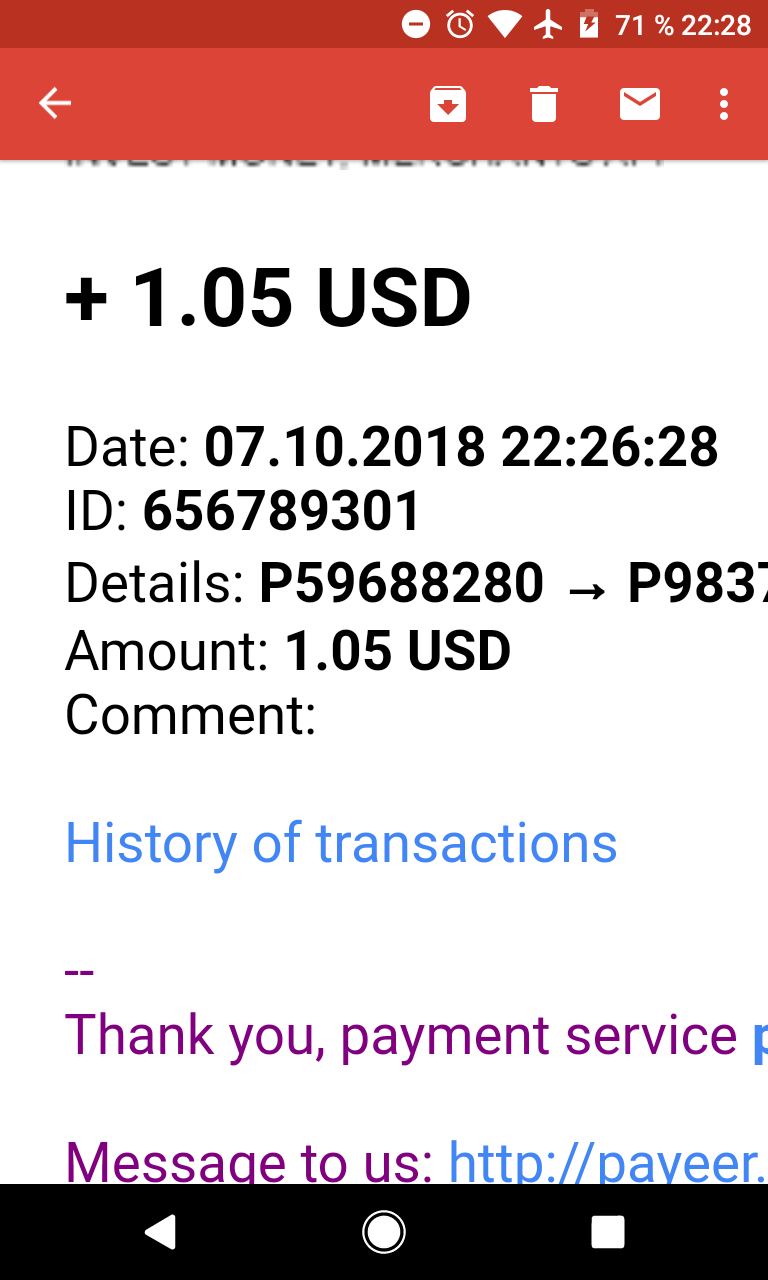Archive this email

tap(448, 104)
